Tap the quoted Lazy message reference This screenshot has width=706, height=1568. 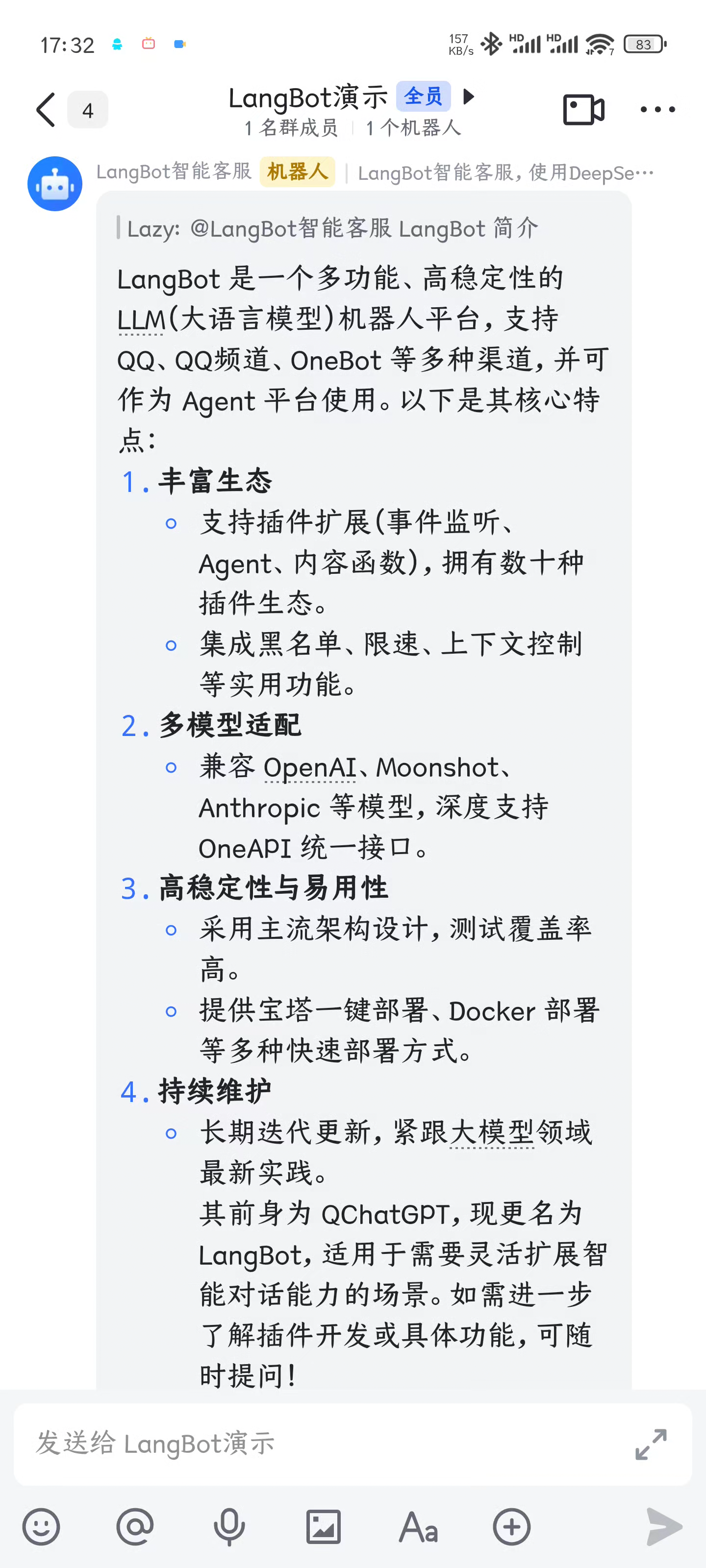332,229
